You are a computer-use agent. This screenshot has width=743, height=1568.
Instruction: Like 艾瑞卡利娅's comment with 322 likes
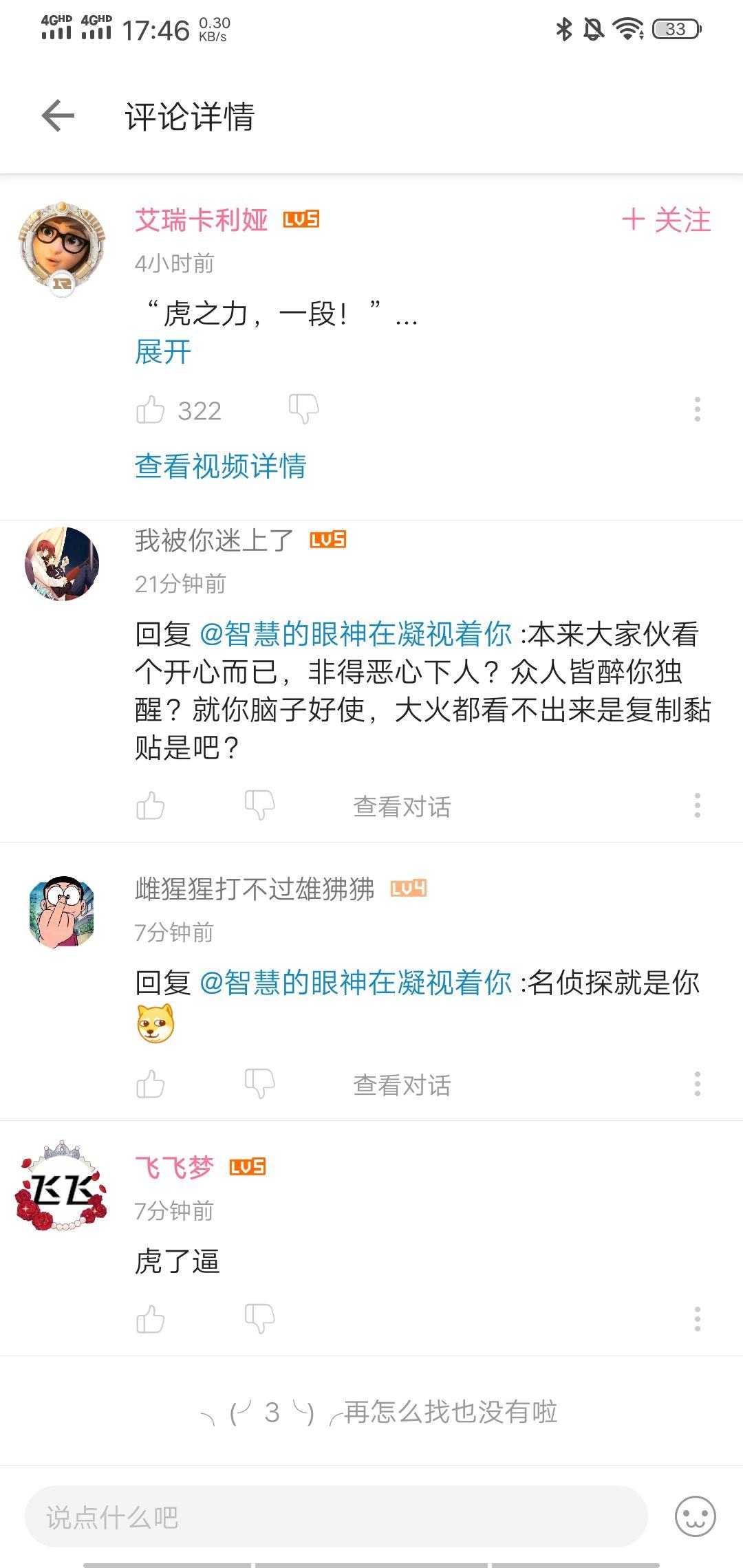pyautogui.click(x=151, y=410)
